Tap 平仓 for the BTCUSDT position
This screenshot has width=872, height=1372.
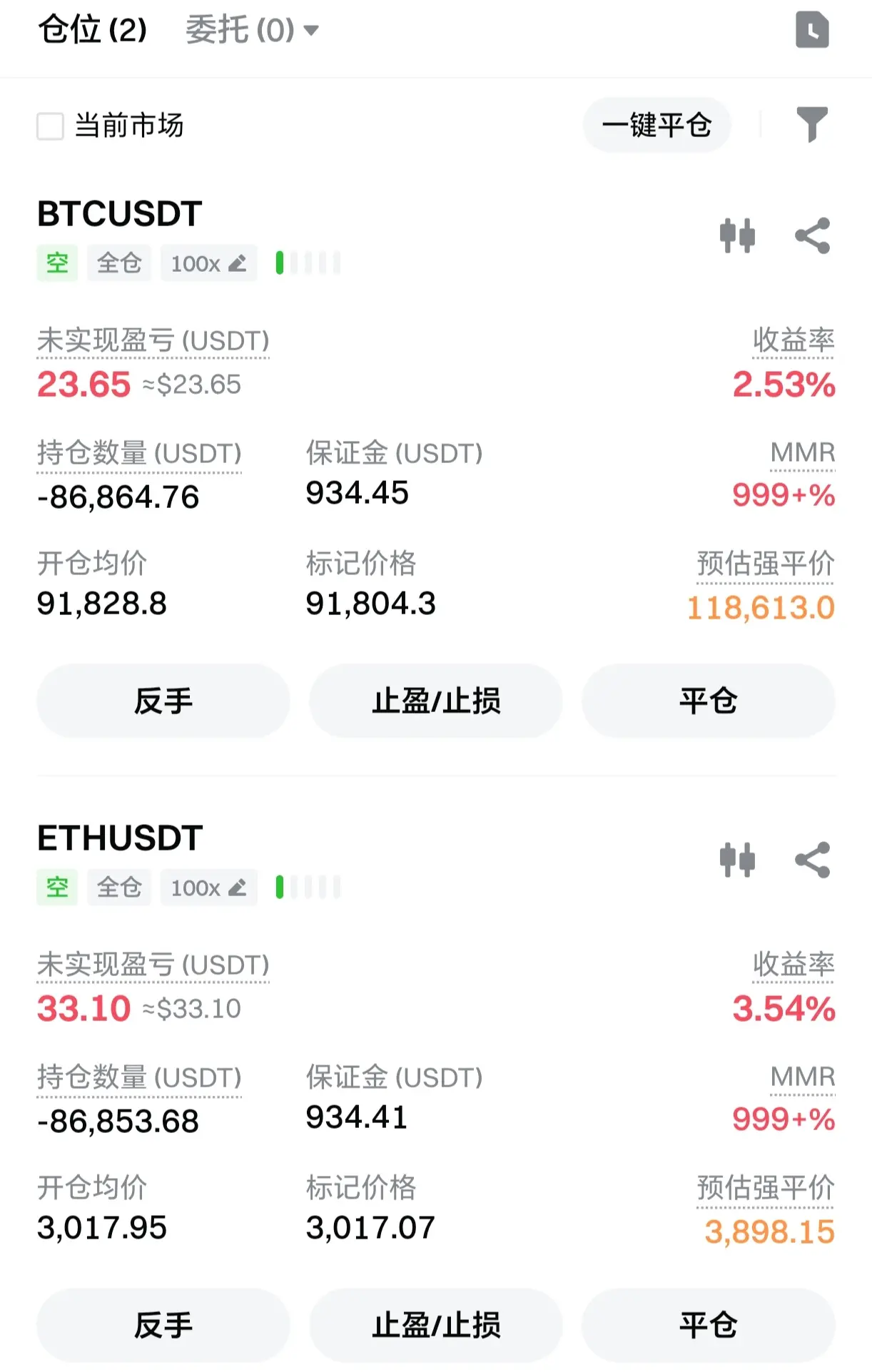(708, 701)
